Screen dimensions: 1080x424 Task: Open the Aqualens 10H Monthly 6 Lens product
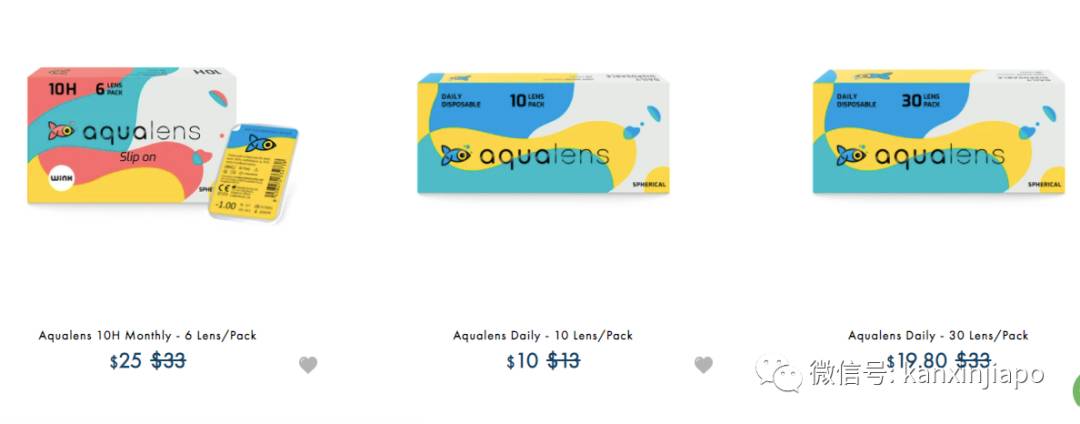point(147,335)
